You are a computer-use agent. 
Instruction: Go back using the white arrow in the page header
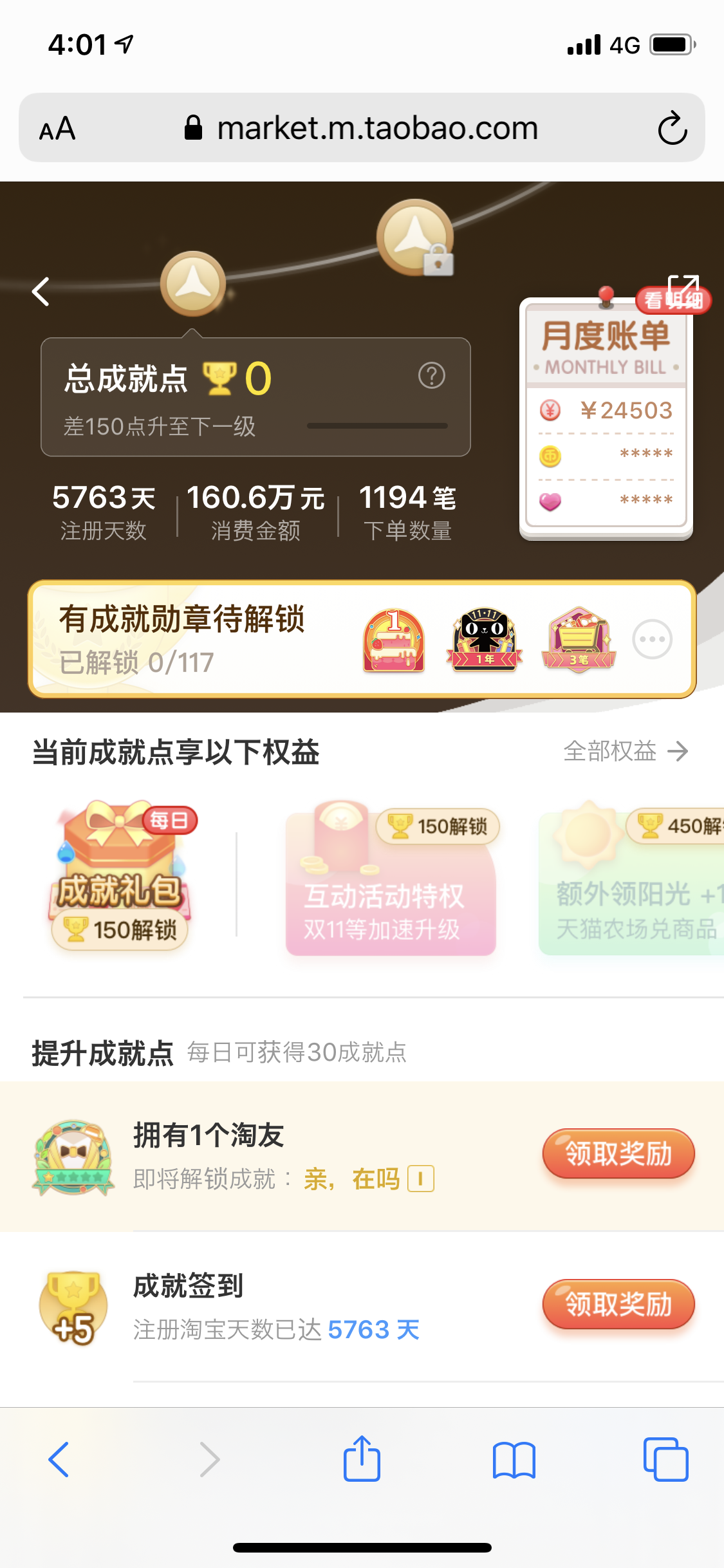41,292
